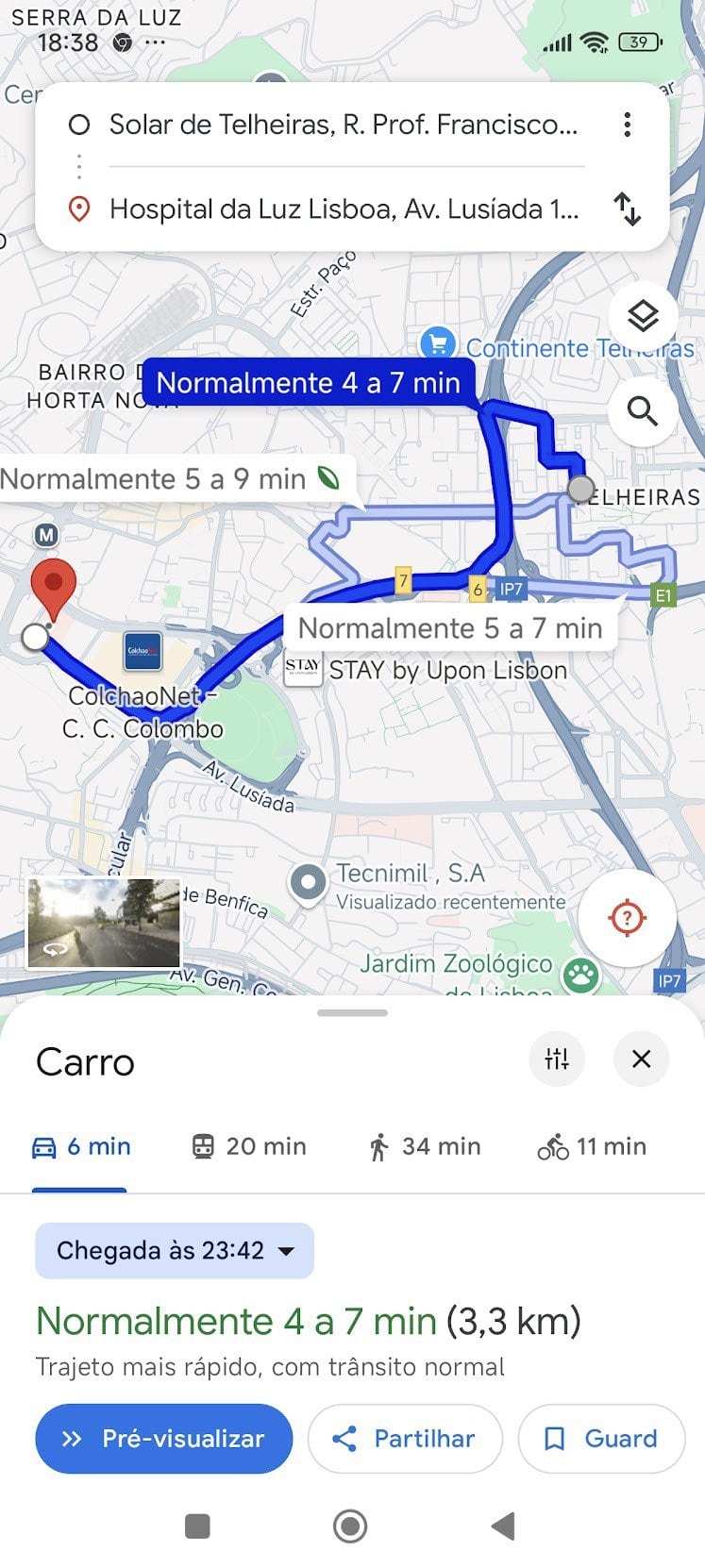
Task: Open the map layers picker
Action: point(643,317)
